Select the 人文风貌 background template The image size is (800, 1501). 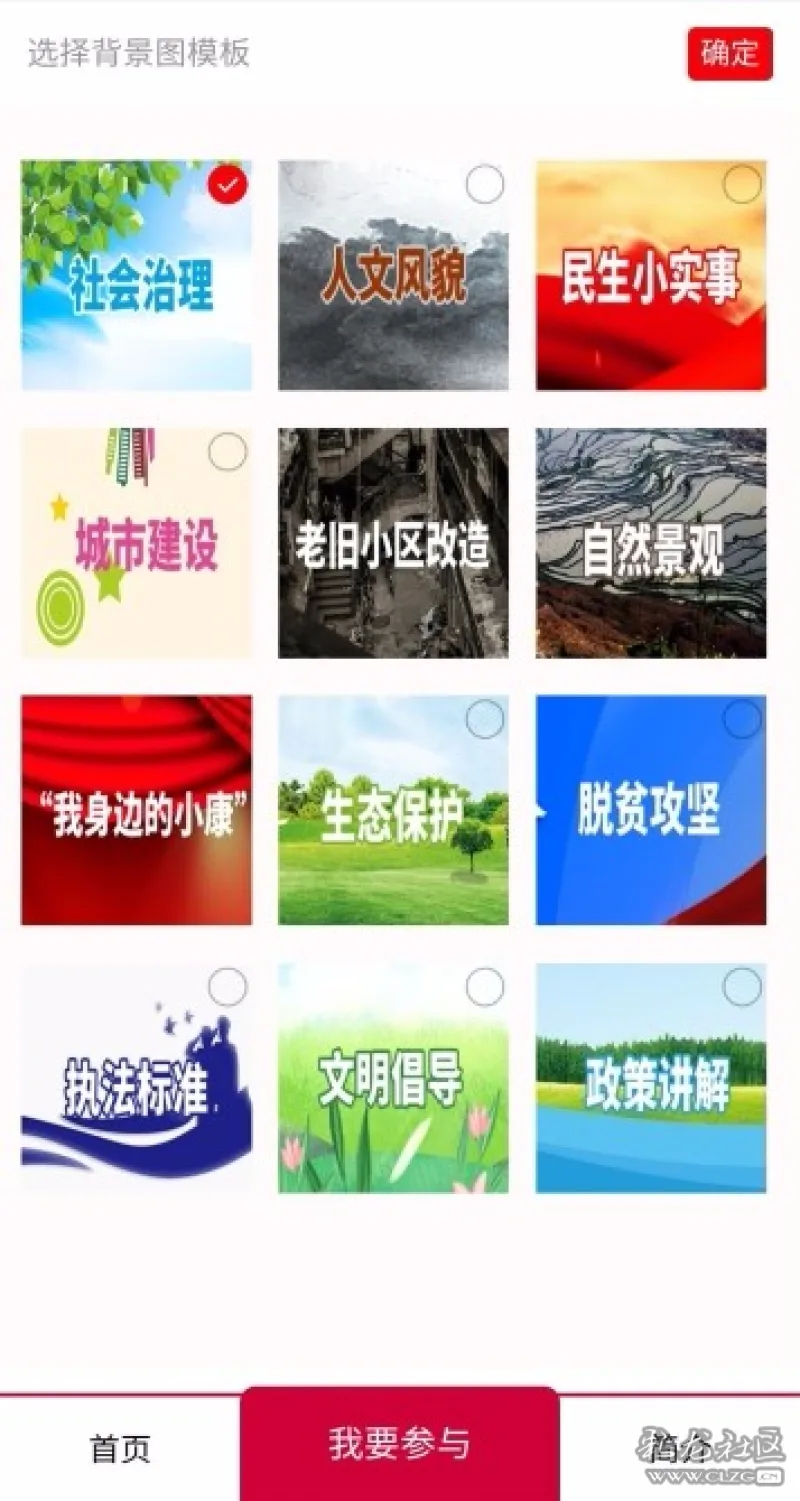pos(393,275)
